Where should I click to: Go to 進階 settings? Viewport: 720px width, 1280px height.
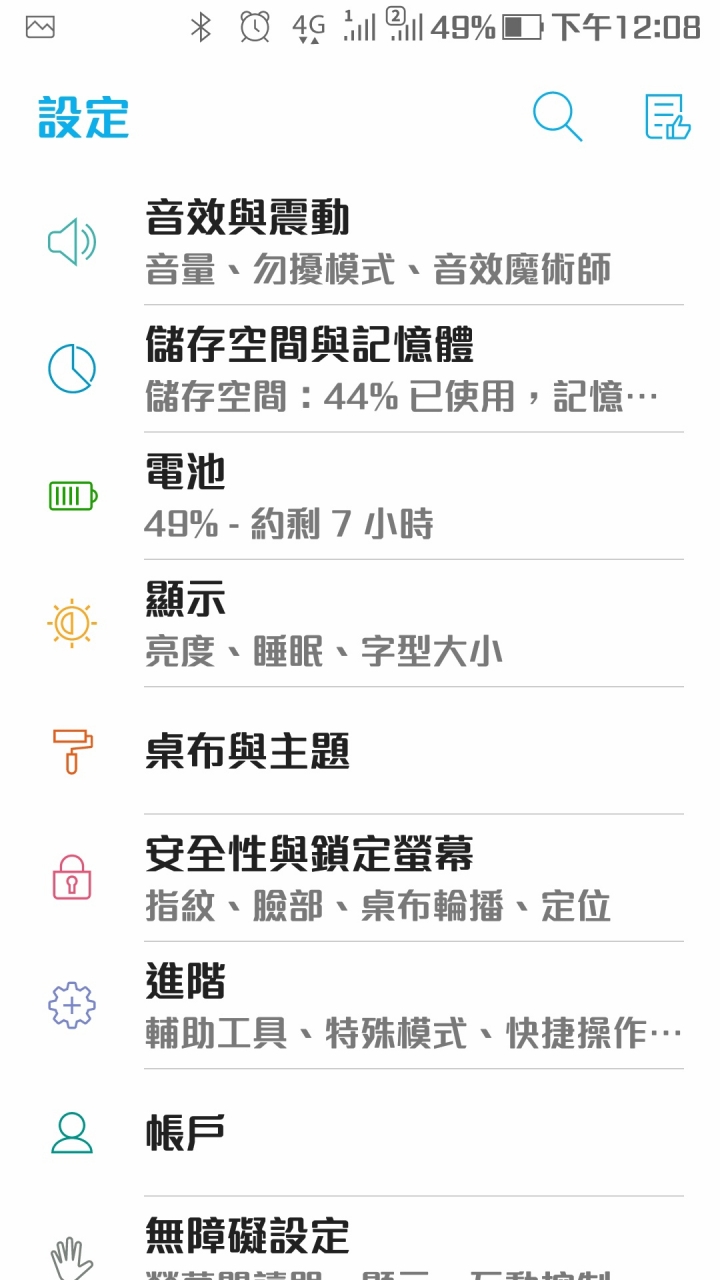tap(360, 1004)
